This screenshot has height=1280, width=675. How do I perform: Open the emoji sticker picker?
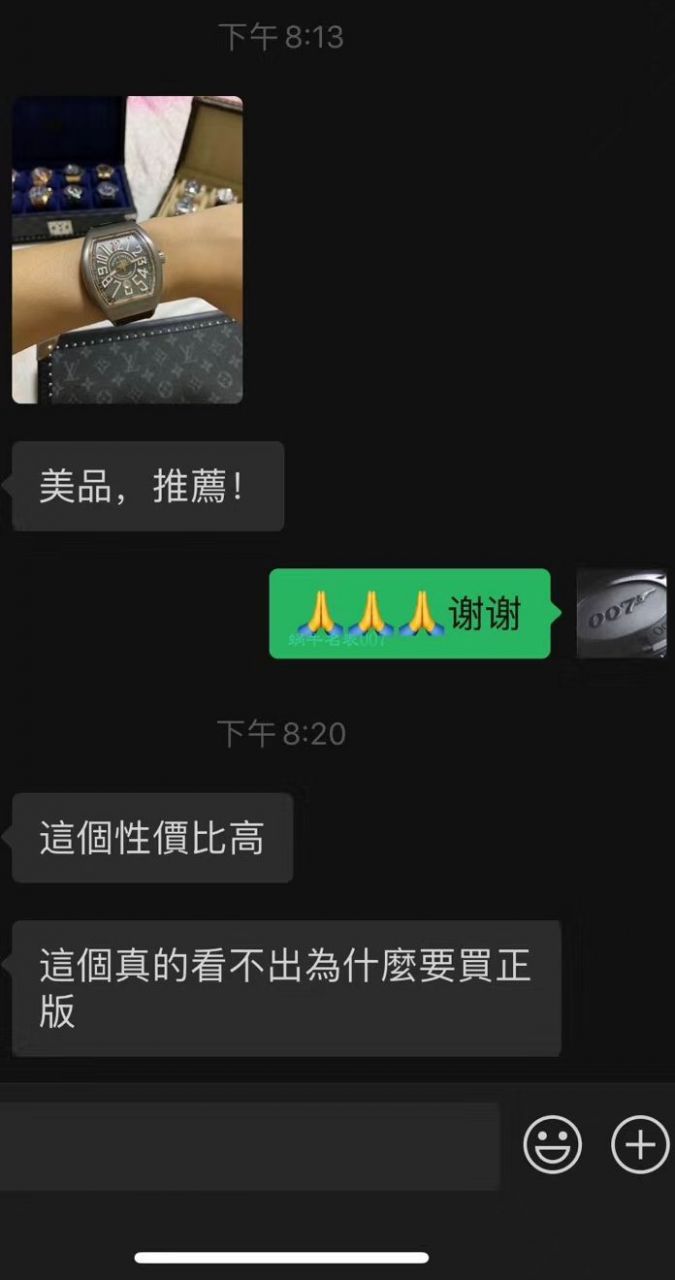[x=552, y=1145]
